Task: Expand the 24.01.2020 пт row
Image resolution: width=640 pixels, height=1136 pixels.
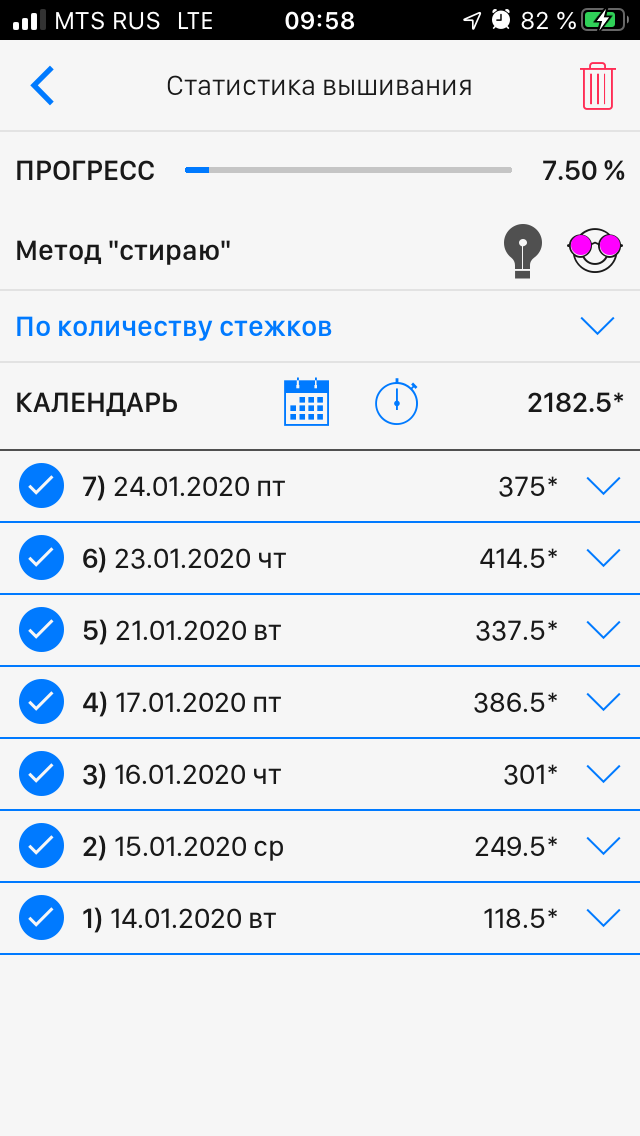Action: (x=603, y=486)
